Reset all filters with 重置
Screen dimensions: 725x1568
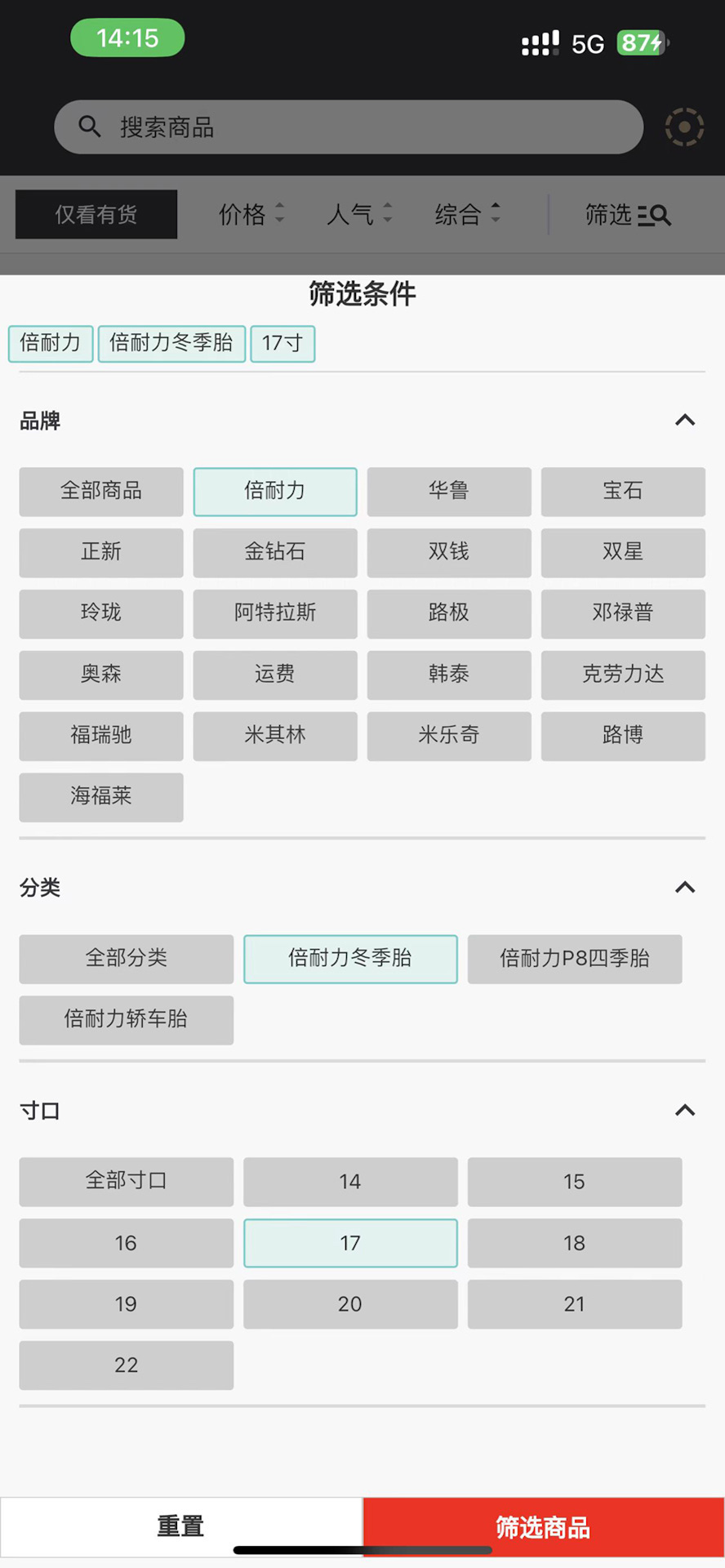click(x=180, y=1526)
